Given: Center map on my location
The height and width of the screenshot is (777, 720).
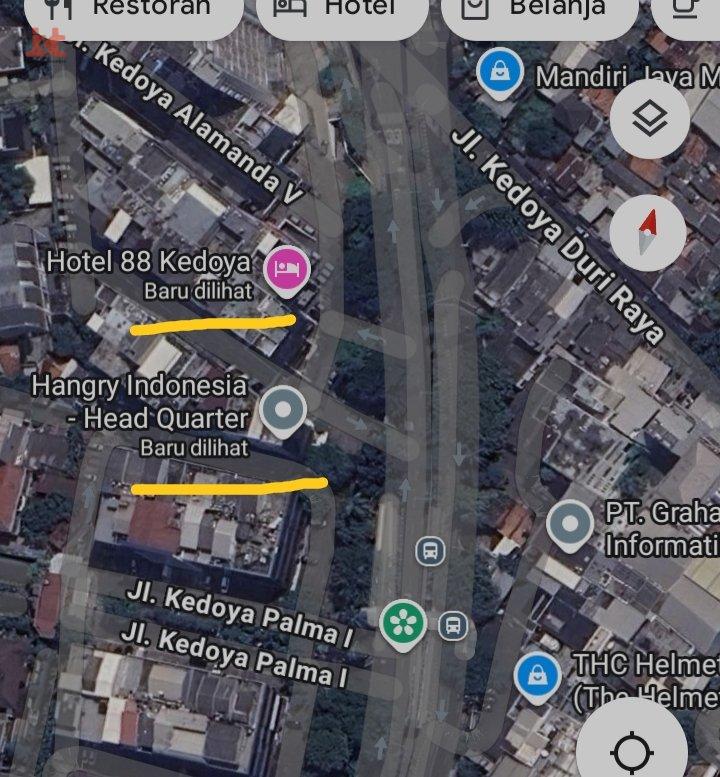Looking at the screenshot, I should tap(632, 743).
